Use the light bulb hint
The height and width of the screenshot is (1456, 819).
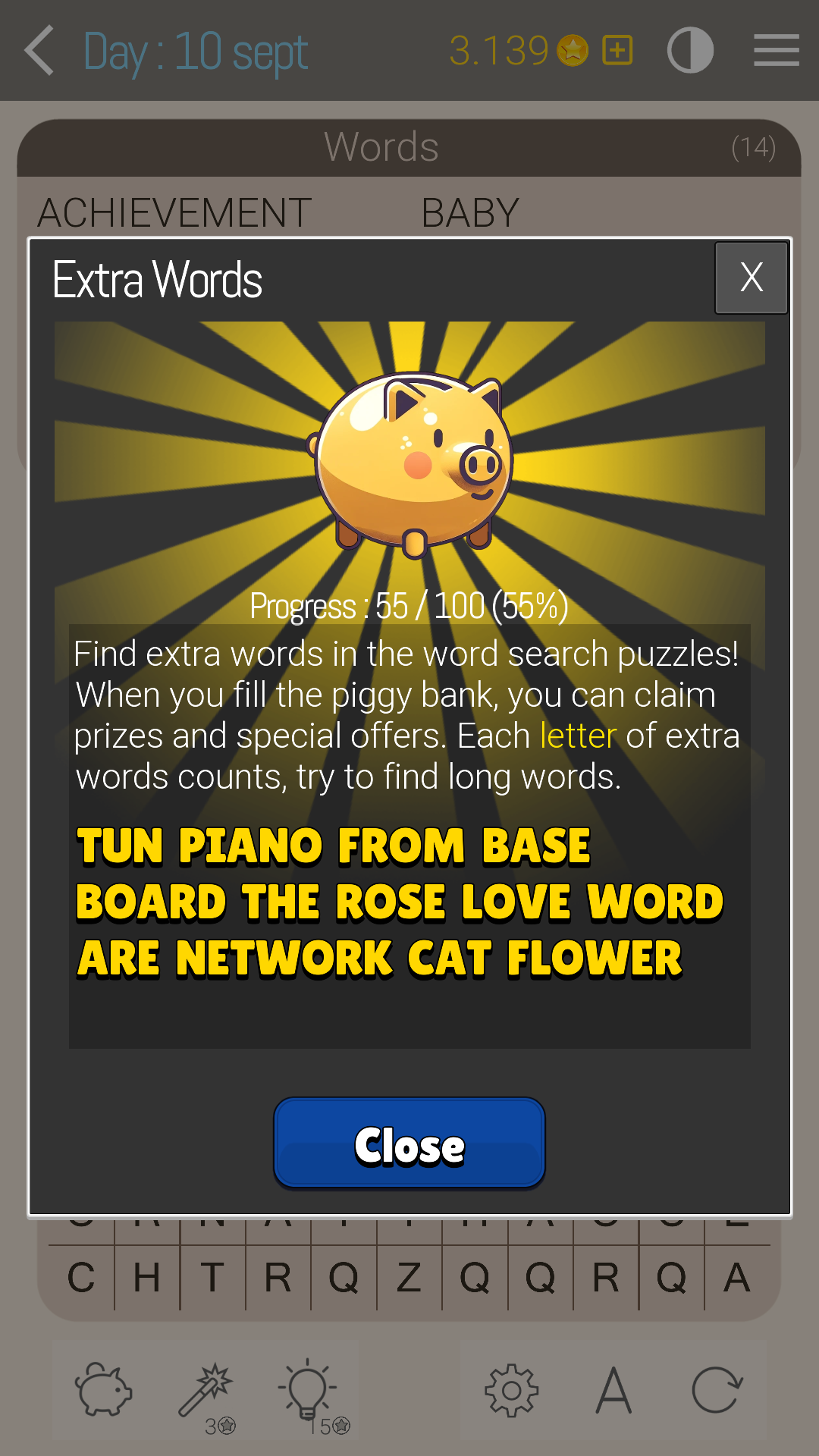308,1389
